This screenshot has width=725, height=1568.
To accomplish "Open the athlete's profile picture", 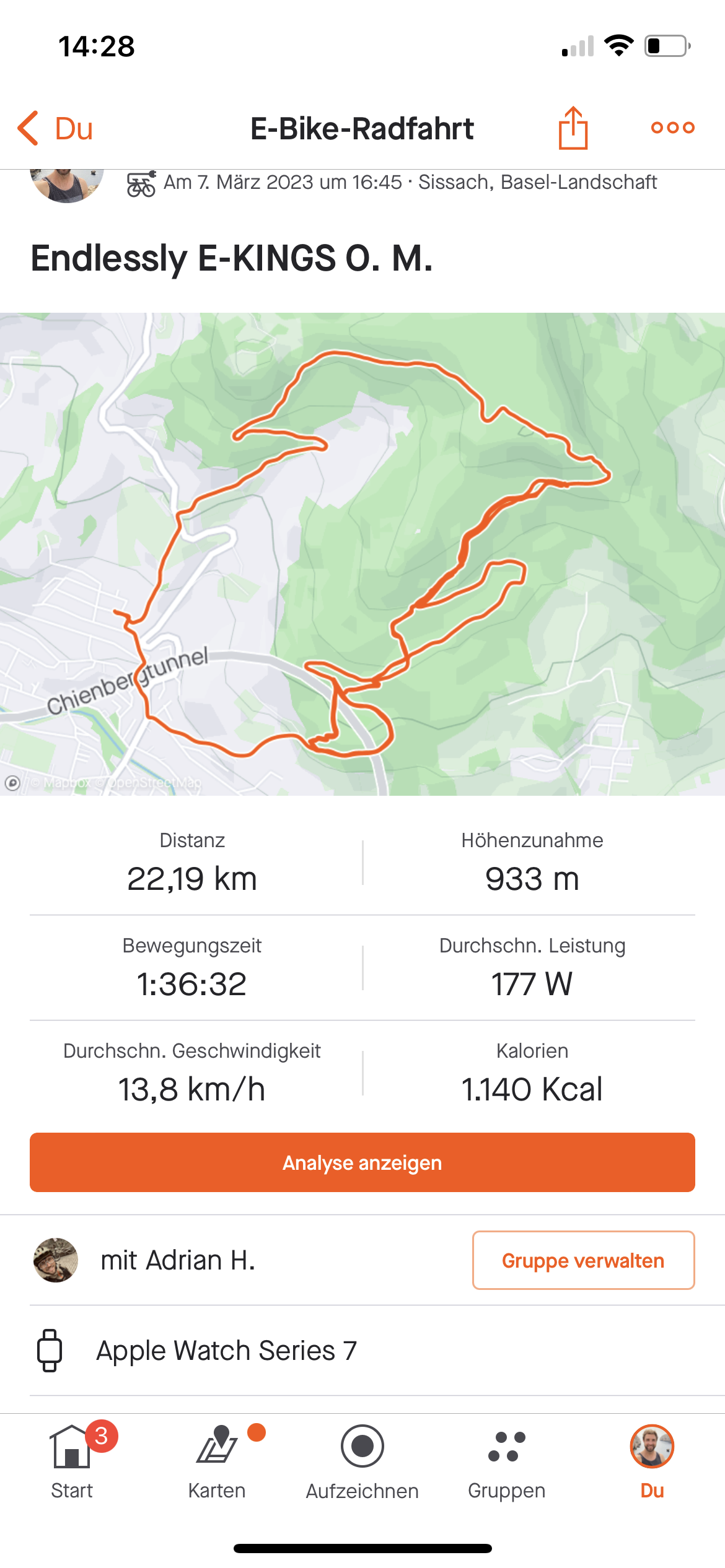I will tap(67, 185).
